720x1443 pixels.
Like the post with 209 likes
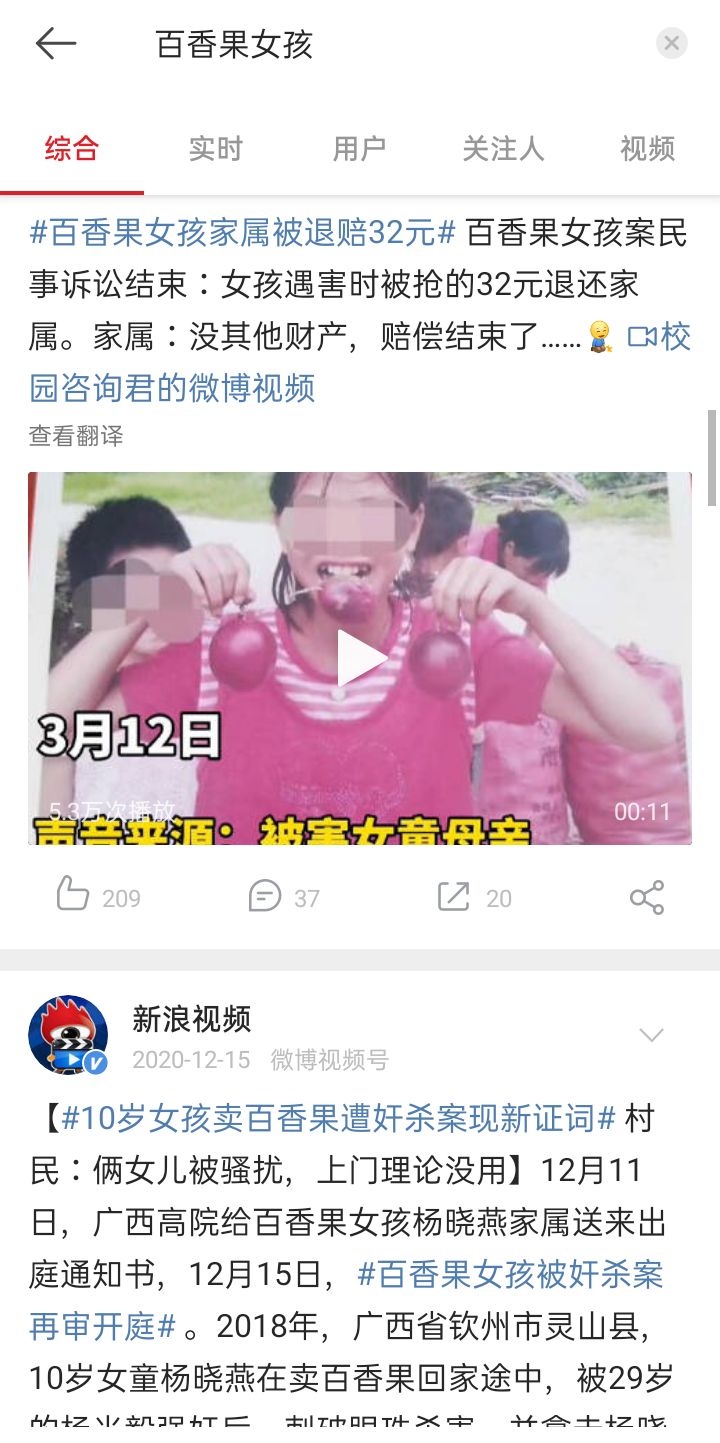tap(98, 897)
